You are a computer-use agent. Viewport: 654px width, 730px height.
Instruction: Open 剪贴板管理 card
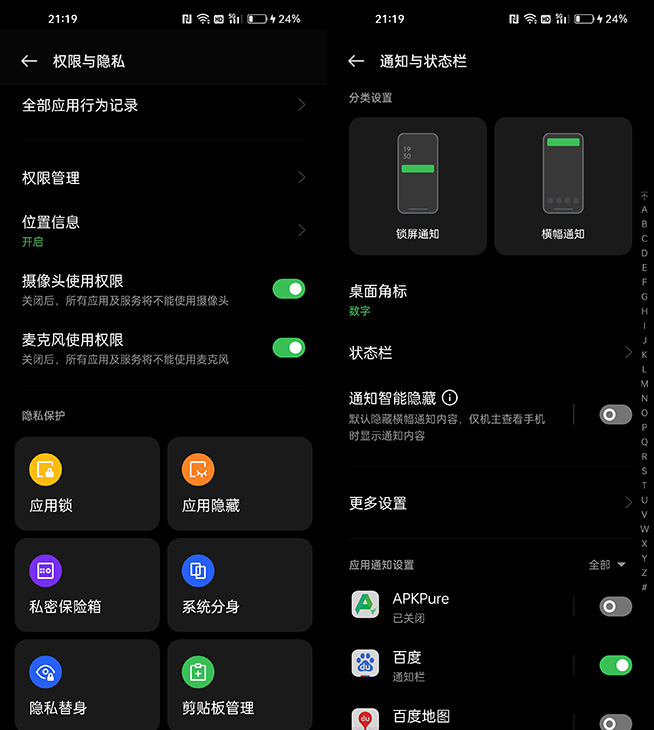pyautogui.click(x=239, y=686)
